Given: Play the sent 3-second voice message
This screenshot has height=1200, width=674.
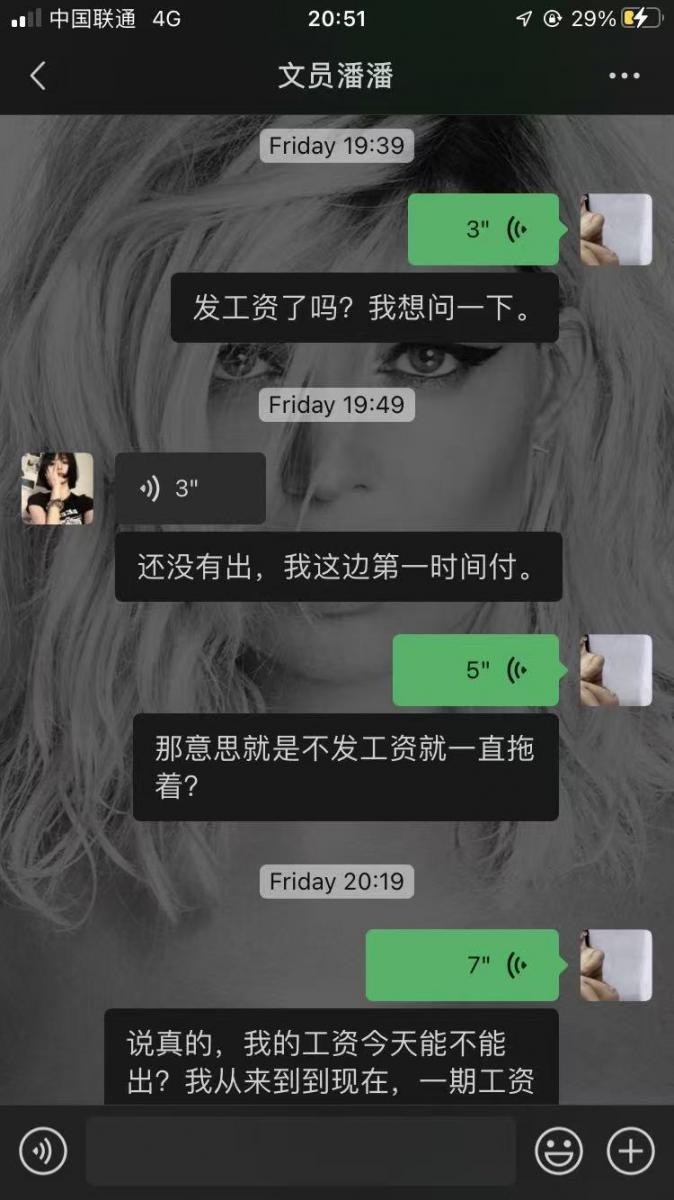Looking at the screenshot, I should (x=483, y=229).
